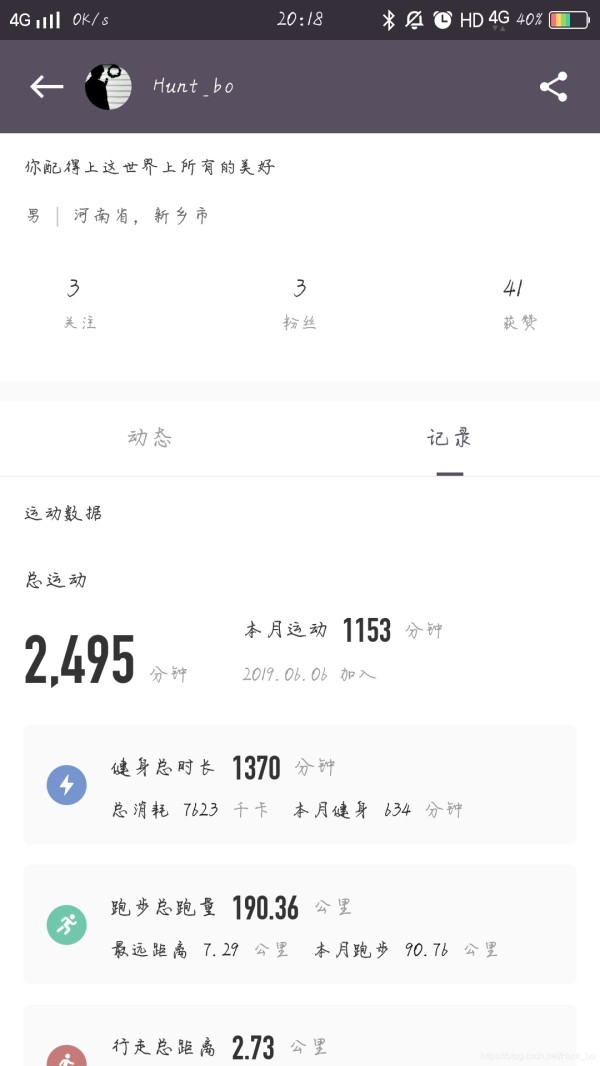Viewport: 600px width, 1066px height.
Task: Switch to the 动态 tab
Action: click(149, 437)
